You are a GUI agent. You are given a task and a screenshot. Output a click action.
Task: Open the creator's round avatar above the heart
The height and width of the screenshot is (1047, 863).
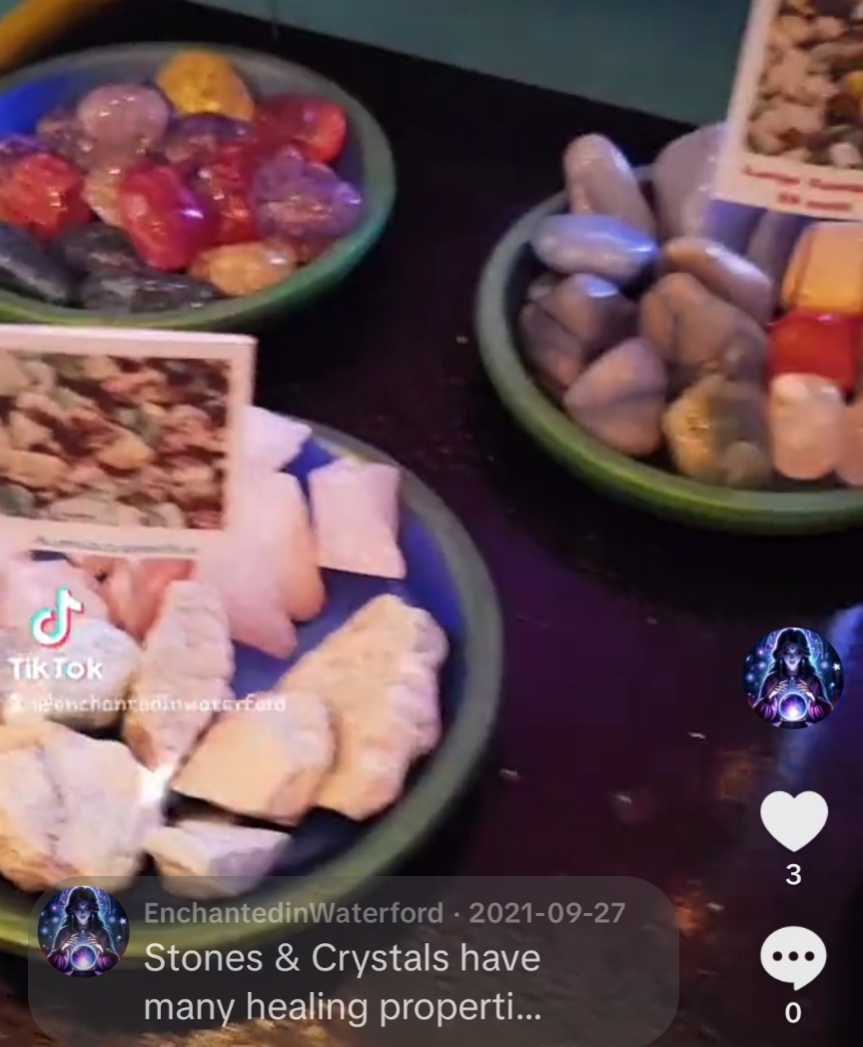pos(793,677)
